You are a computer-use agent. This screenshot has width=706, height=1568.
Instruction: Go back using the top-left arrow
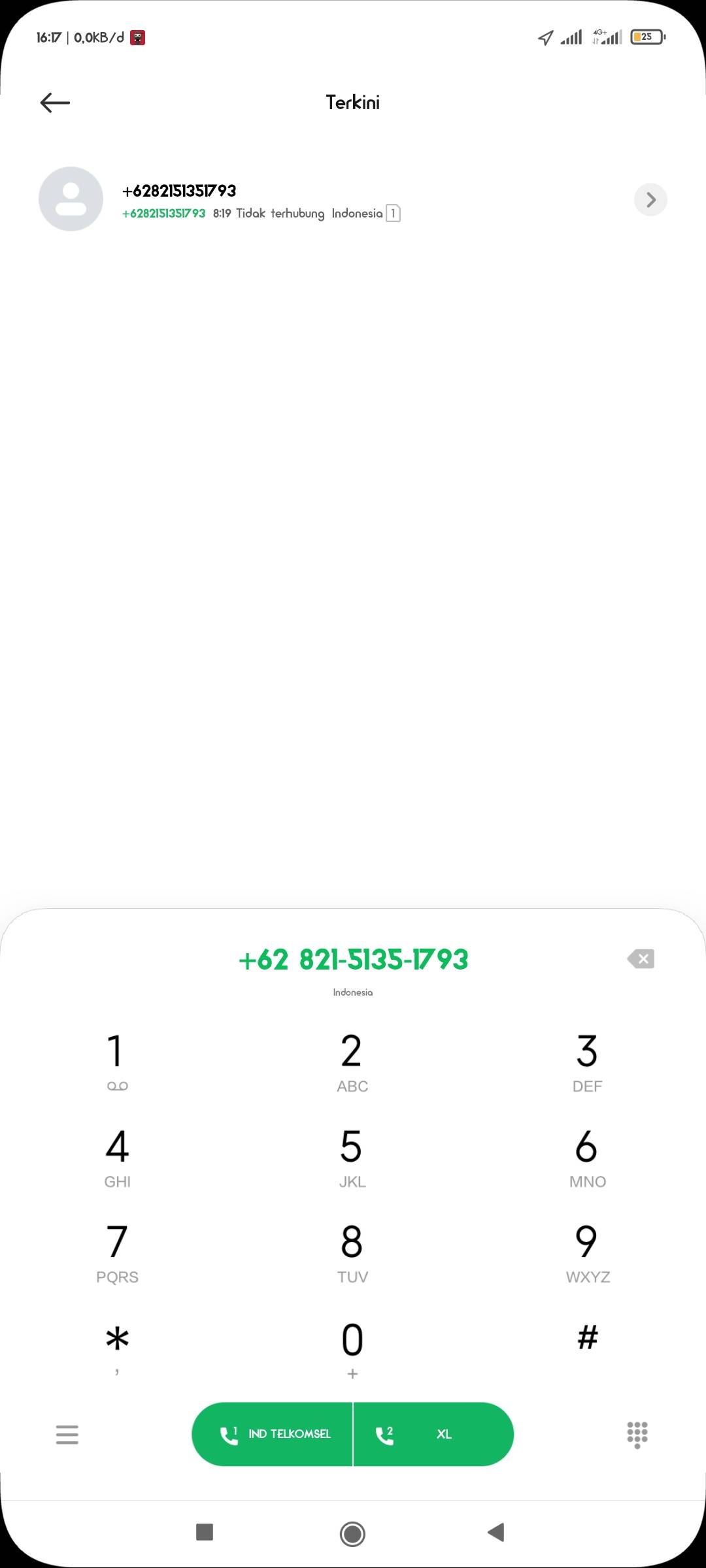tap(55, 103)
